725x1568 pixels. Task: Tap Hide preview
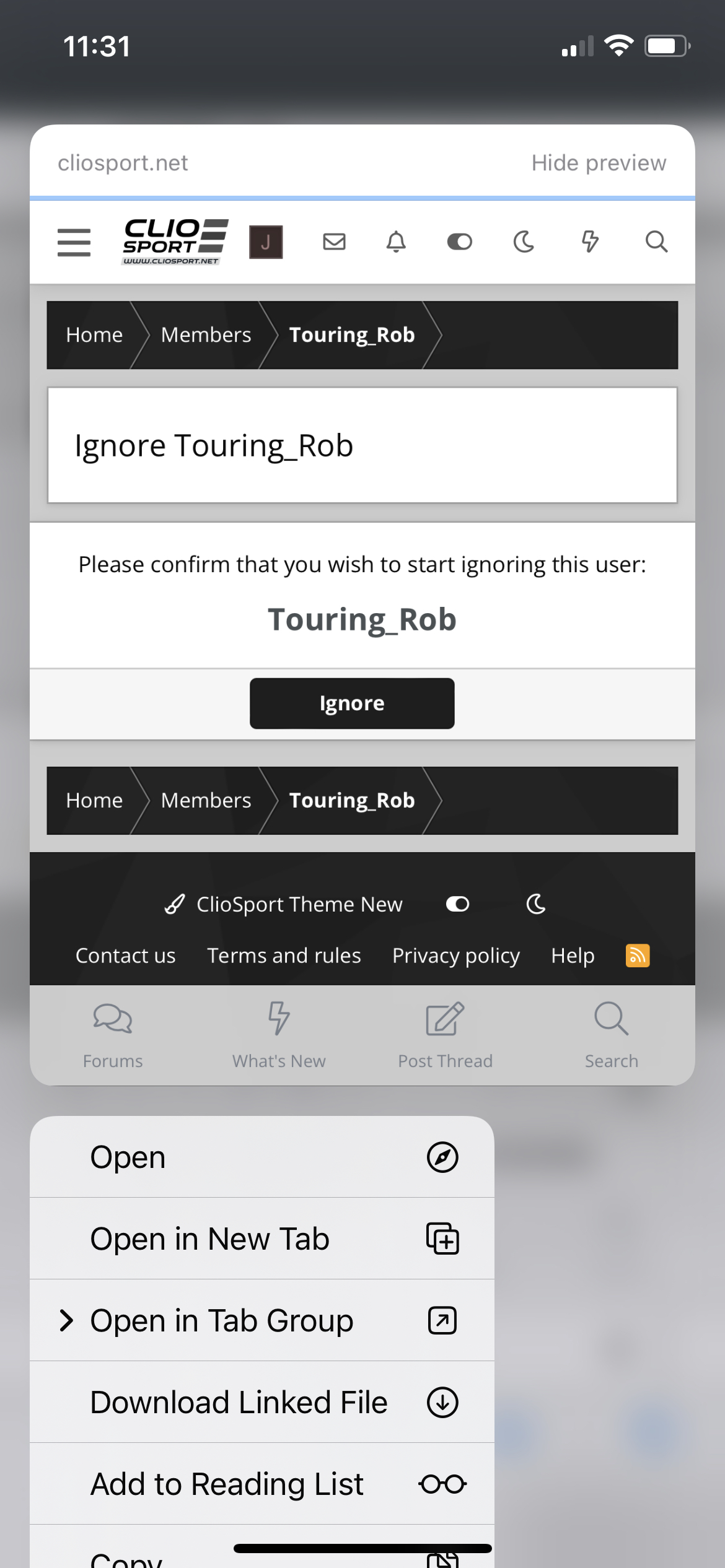(598, 163)
